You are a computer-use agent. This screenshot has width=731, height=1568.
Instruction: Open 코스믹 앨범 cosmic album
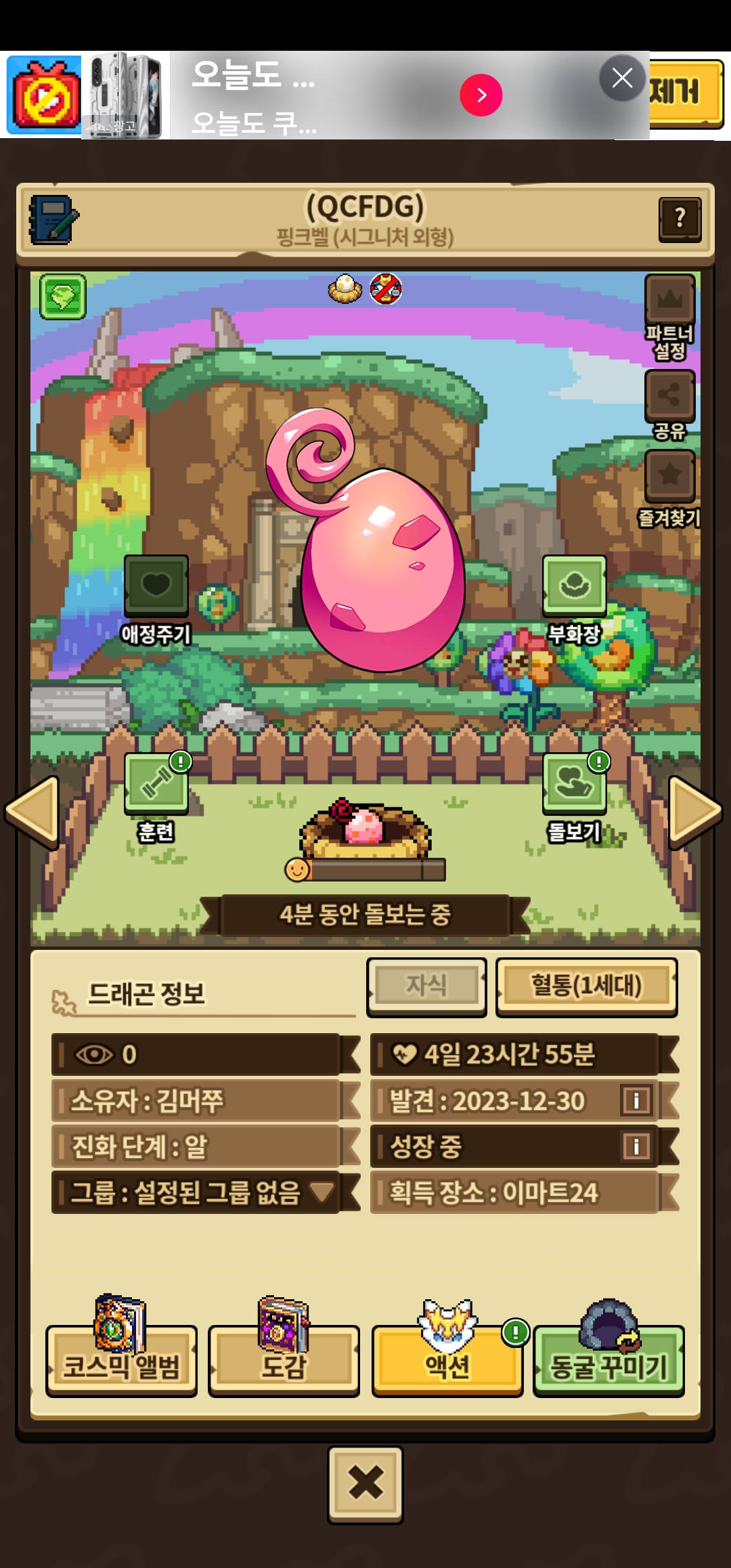point(121,1361)
